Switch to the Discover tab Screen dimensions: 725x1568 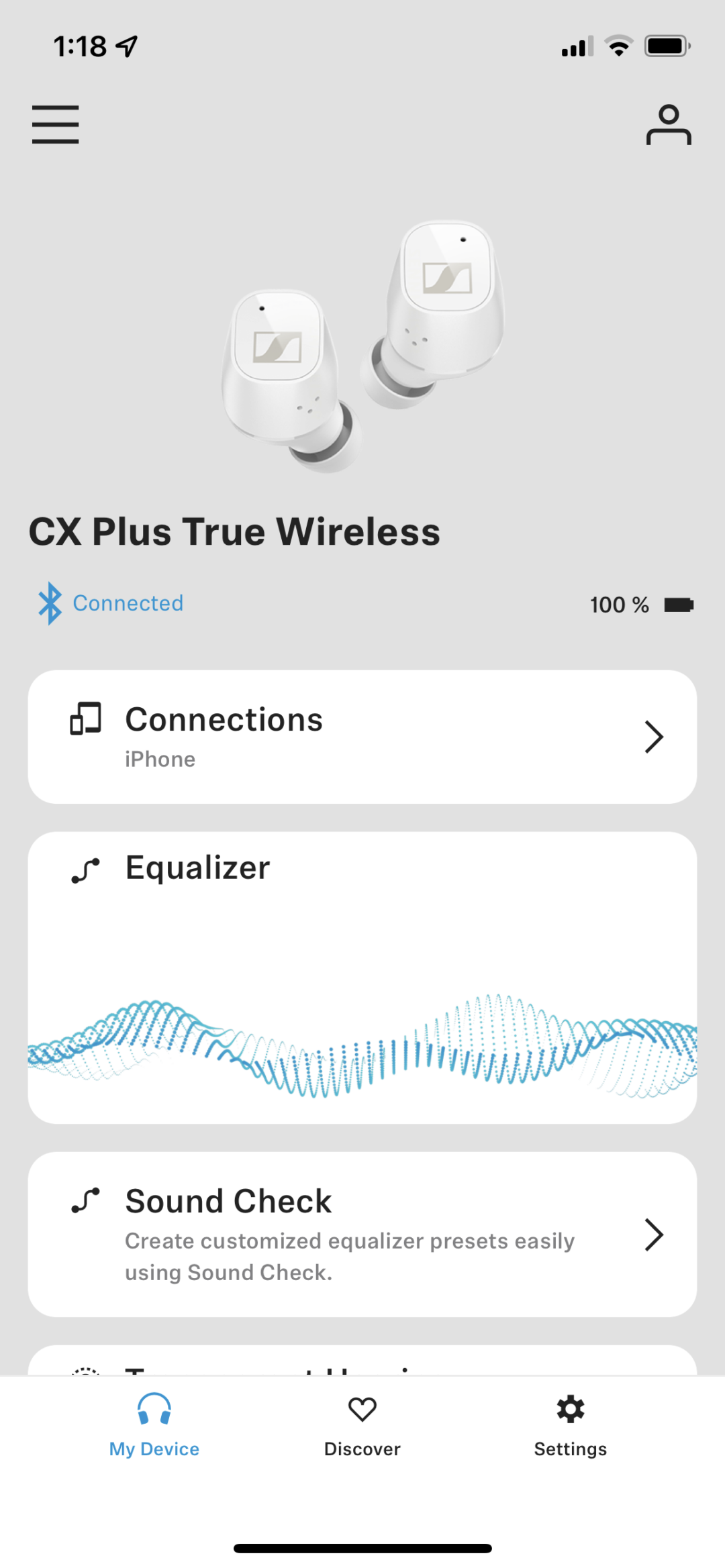point(362,1424)
